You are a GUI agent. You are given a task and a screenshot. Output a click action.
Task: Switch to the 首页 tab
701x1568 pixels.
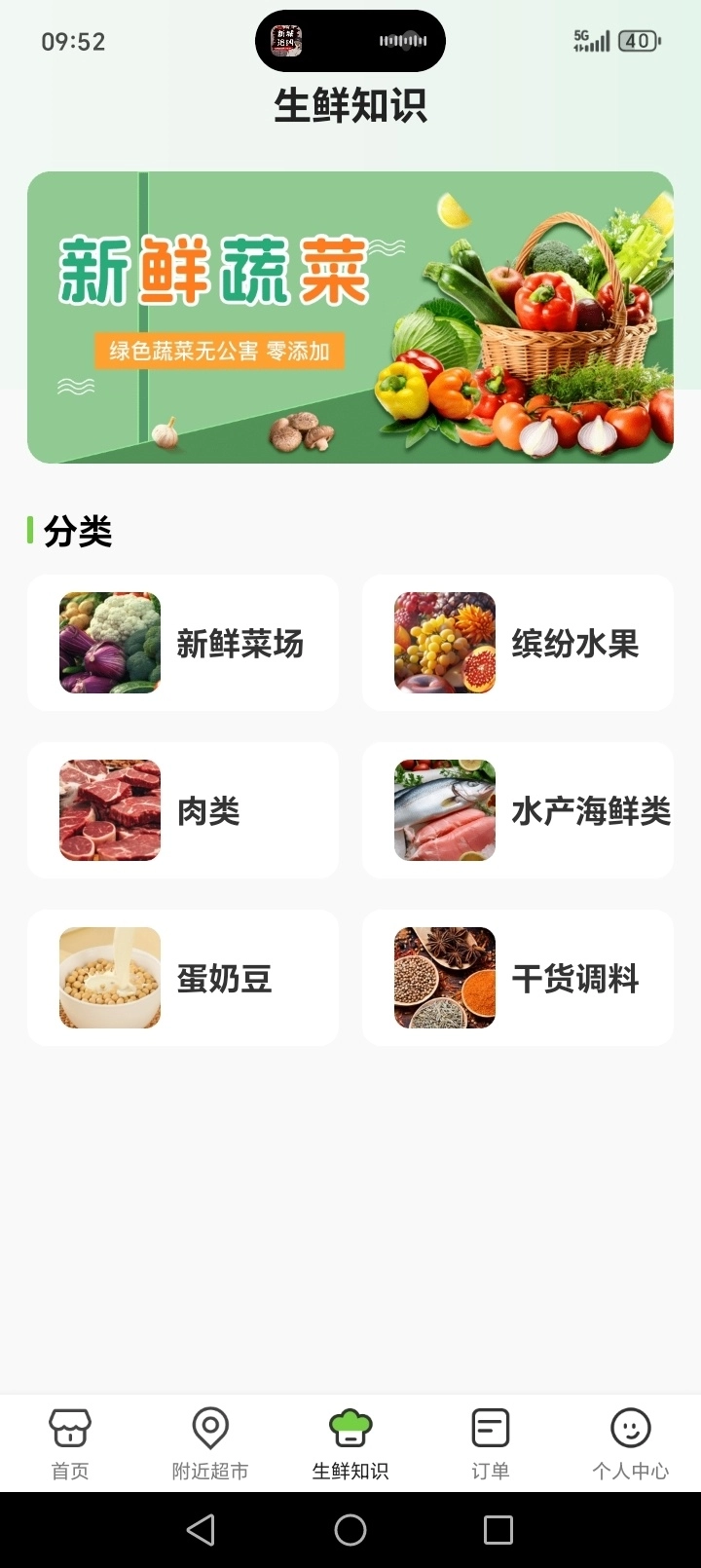[68, 1441]
